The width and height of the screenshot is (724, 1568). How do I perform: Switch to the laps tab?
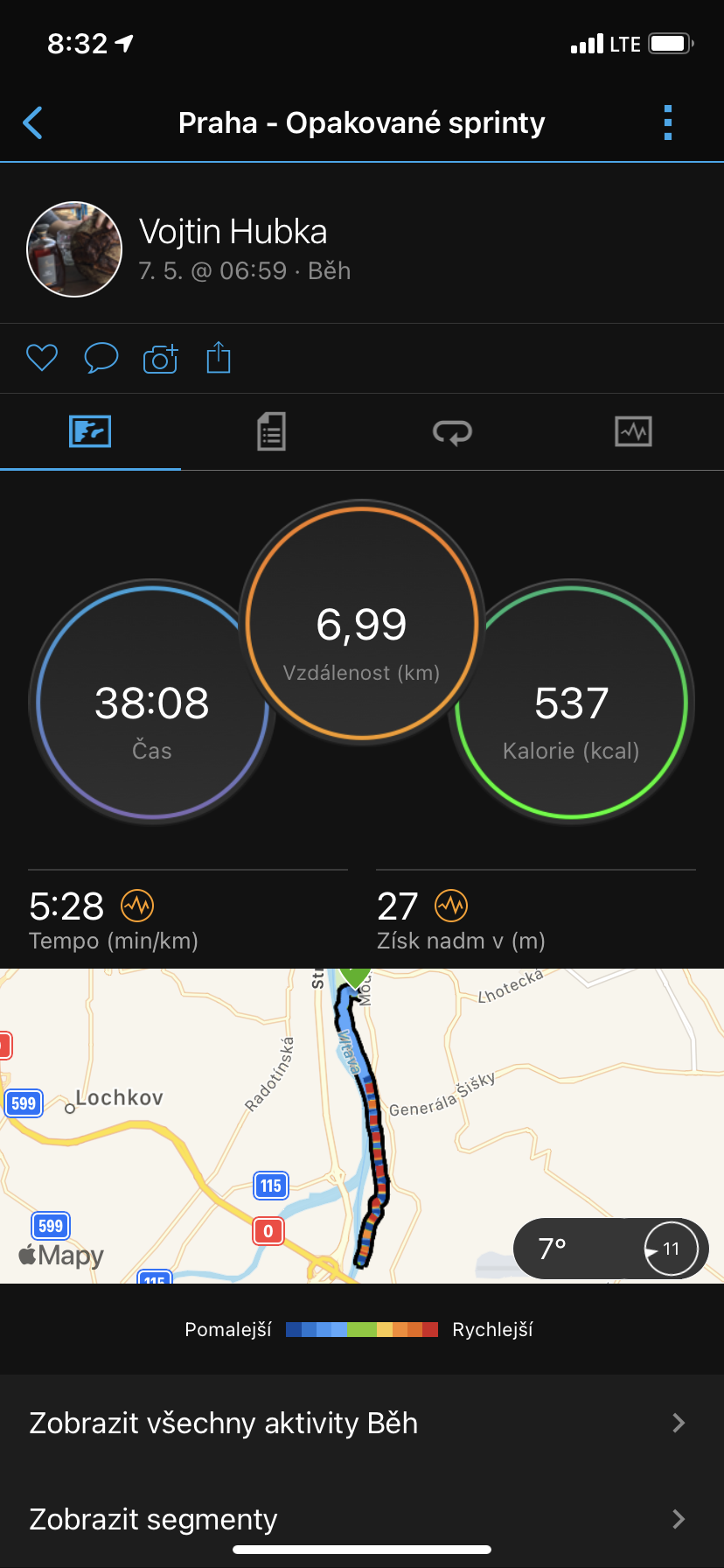point(452,431)
